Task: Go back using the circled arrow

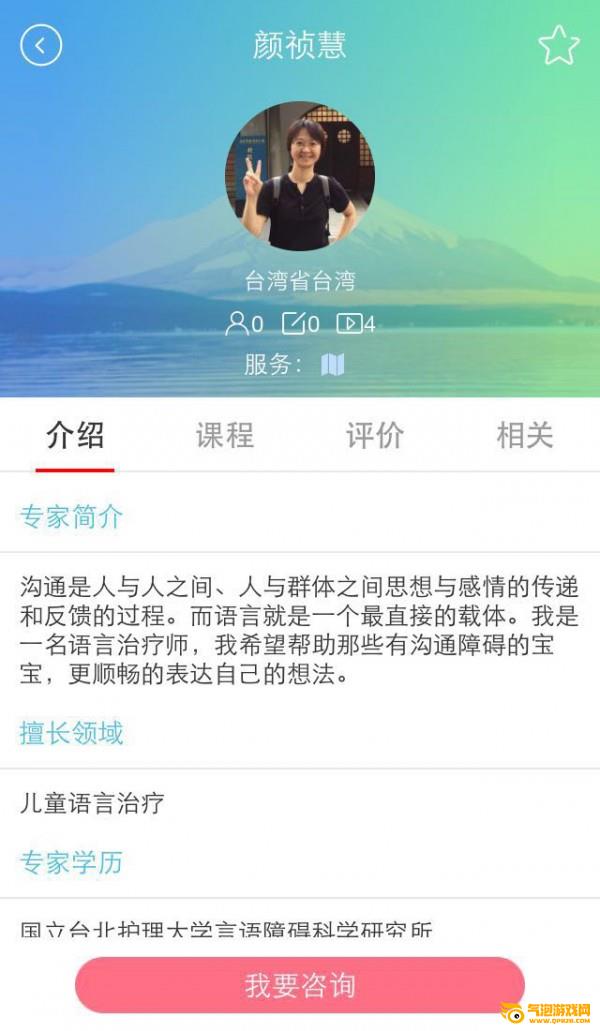Action: coord(41,45)
